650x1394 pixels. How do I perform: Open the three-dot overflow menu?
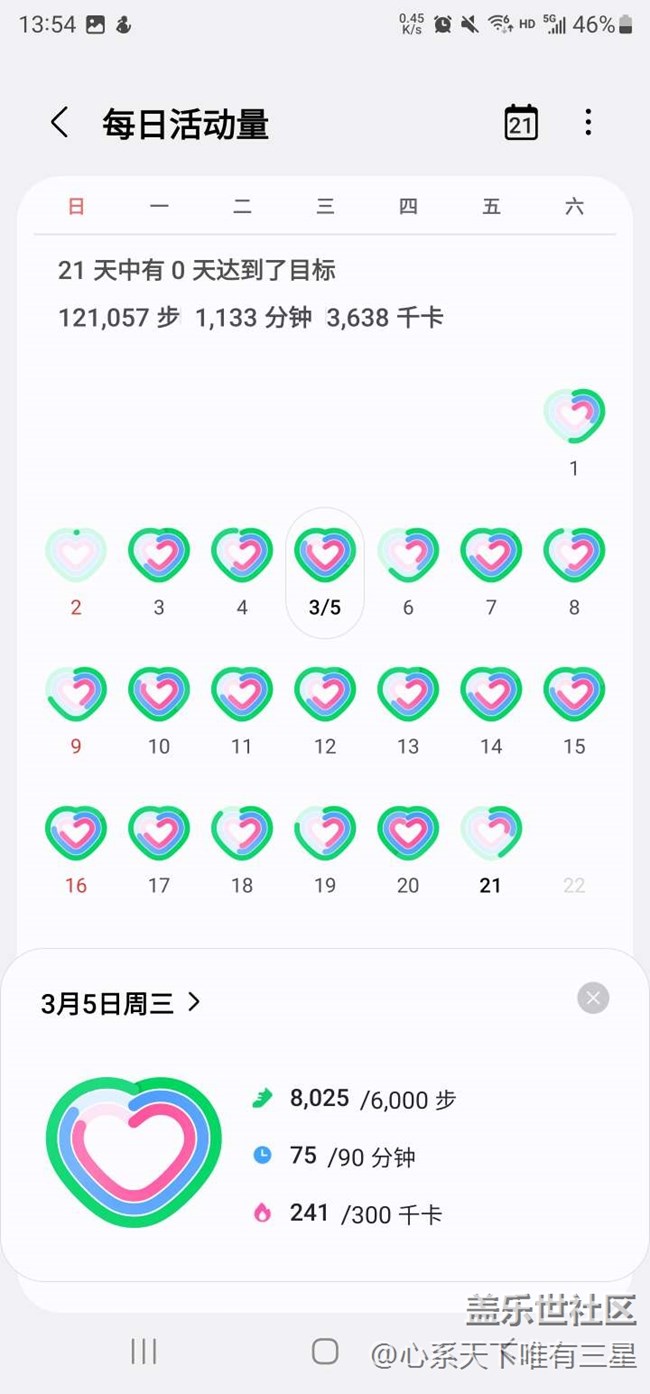(x=588, y=123)
